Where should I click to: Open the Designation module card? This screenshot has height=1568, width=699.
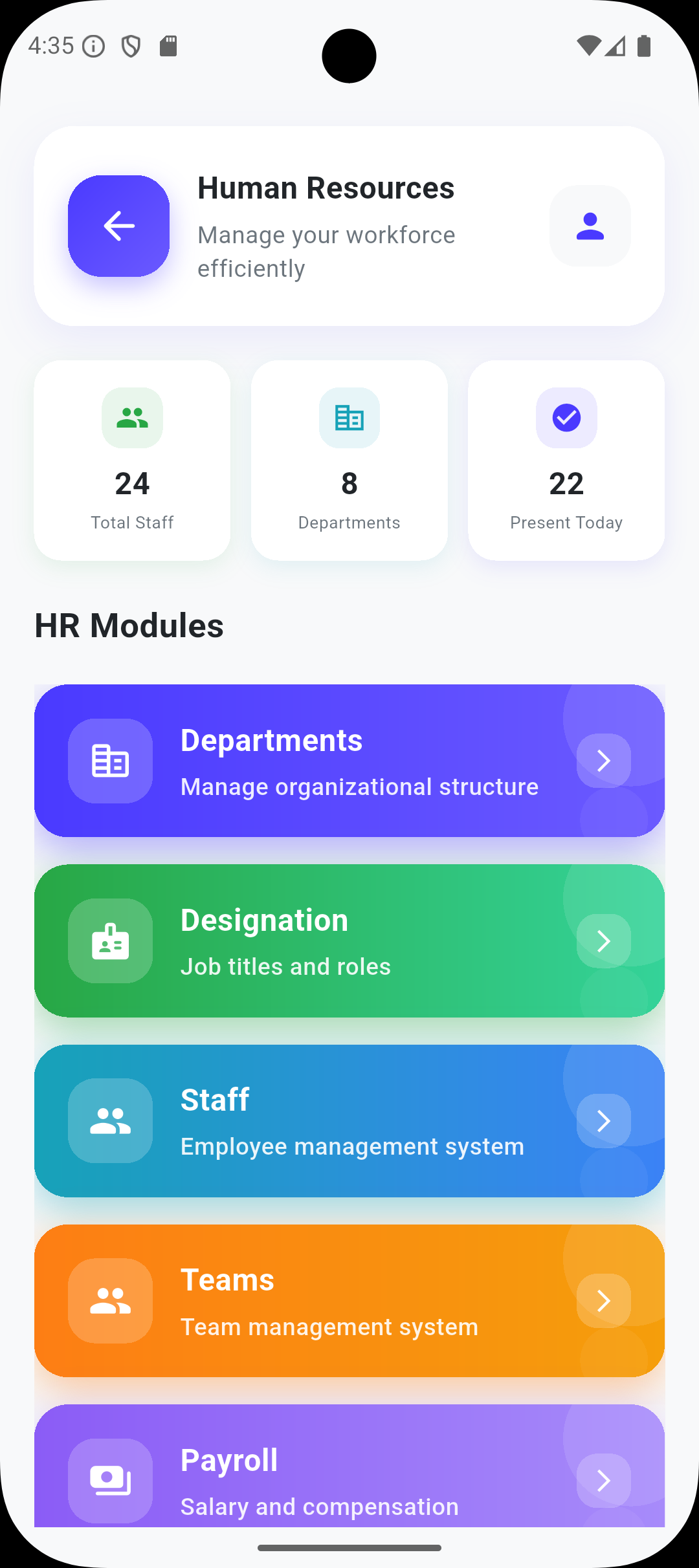pos(349,941)
